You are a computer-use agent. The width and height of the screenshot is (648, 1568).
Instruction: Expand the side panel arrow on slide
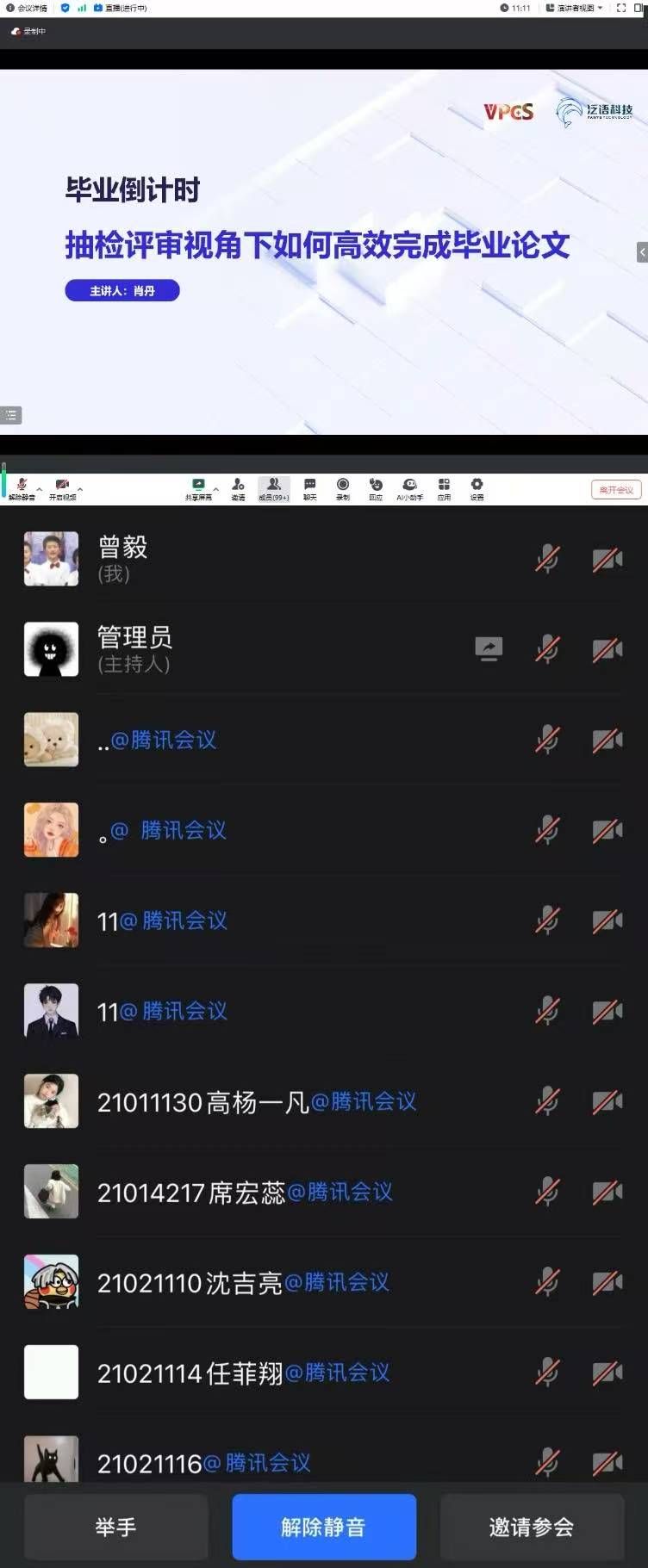(x=642, y=251)
